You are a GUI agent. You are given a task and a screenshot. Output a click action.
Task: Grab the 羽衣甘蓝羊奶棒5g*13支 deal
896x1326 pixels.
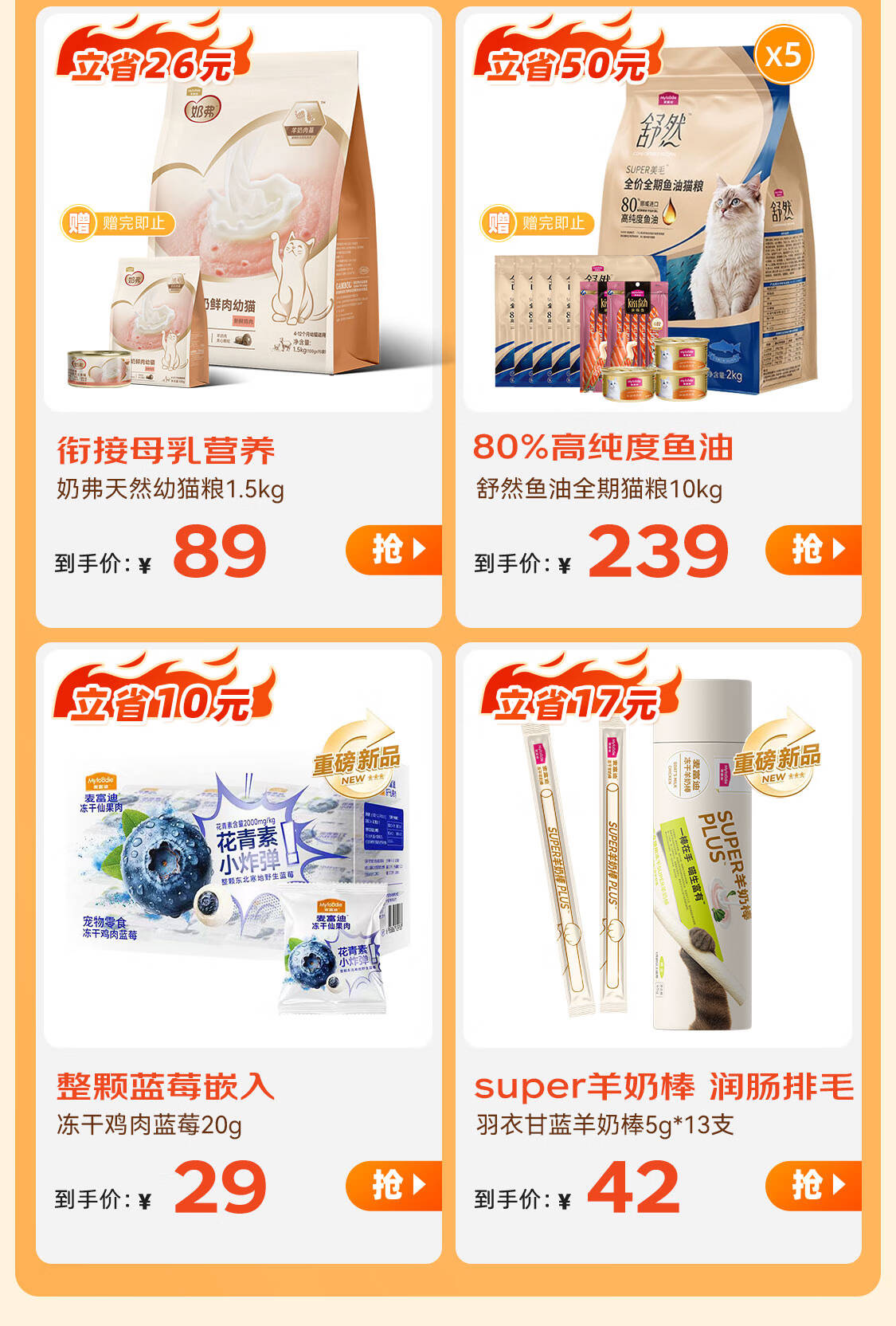click(813, 1186)
